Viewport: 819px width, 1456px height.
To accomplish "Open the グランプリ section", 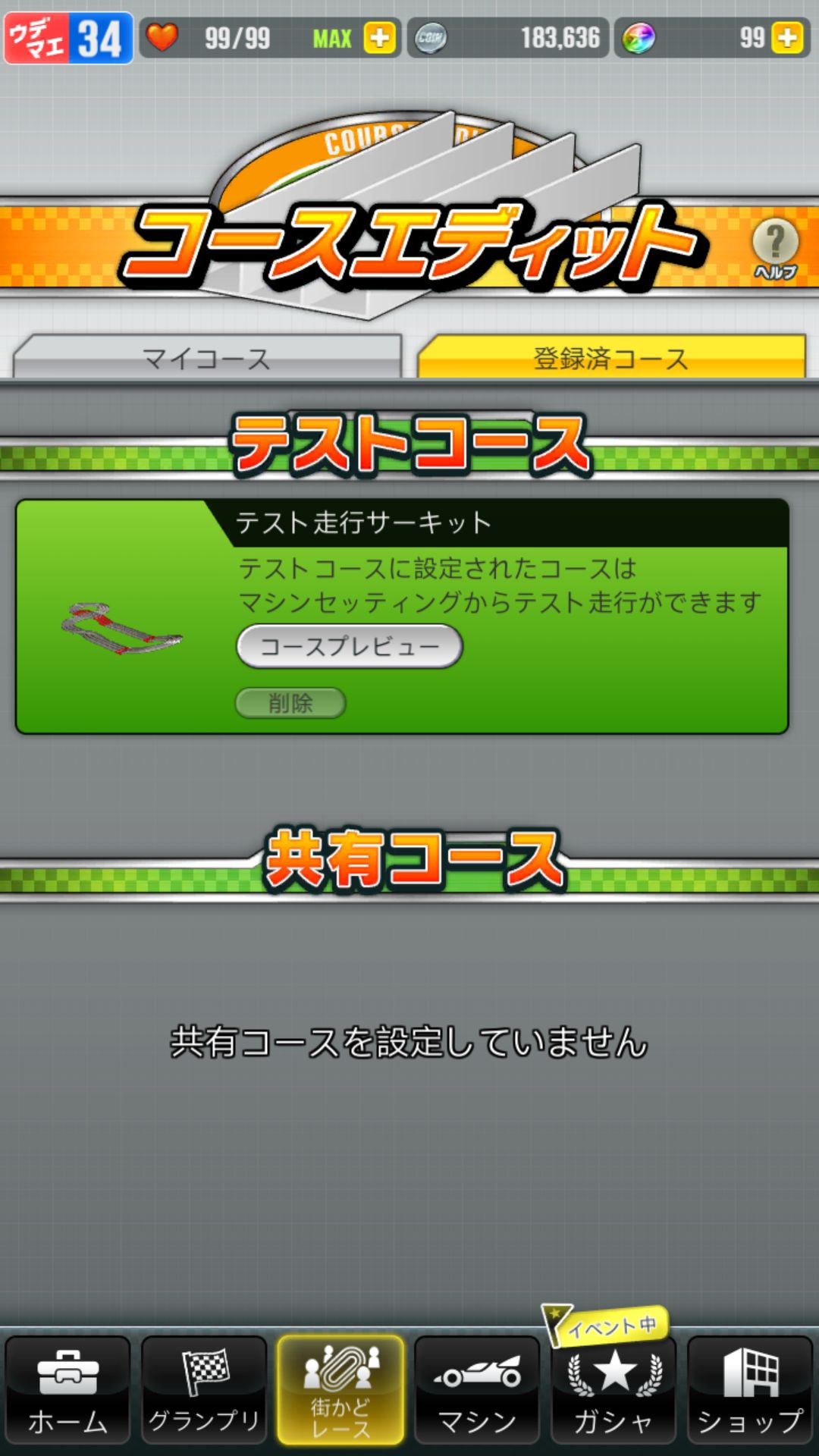I will click(x=204, y=1391).
